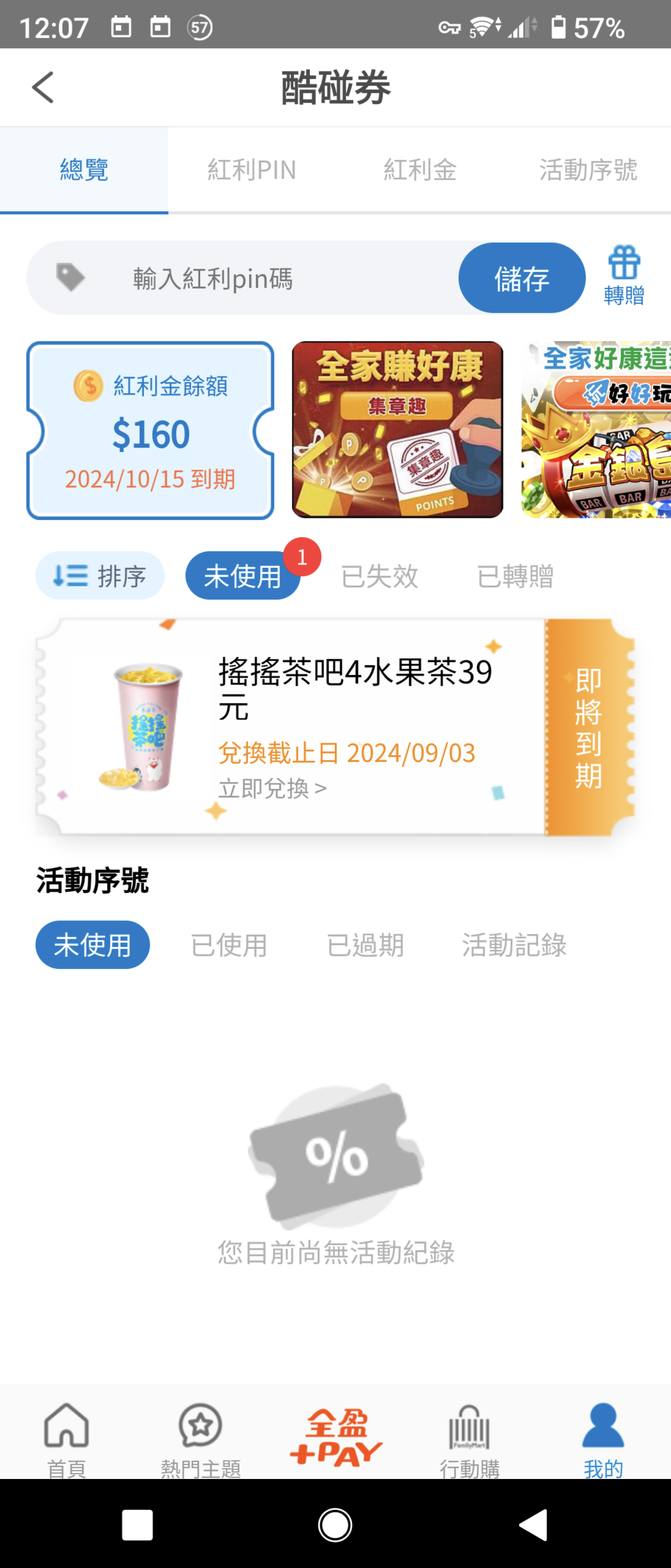Switch to the 活動序號 top tab

[588, 170]
